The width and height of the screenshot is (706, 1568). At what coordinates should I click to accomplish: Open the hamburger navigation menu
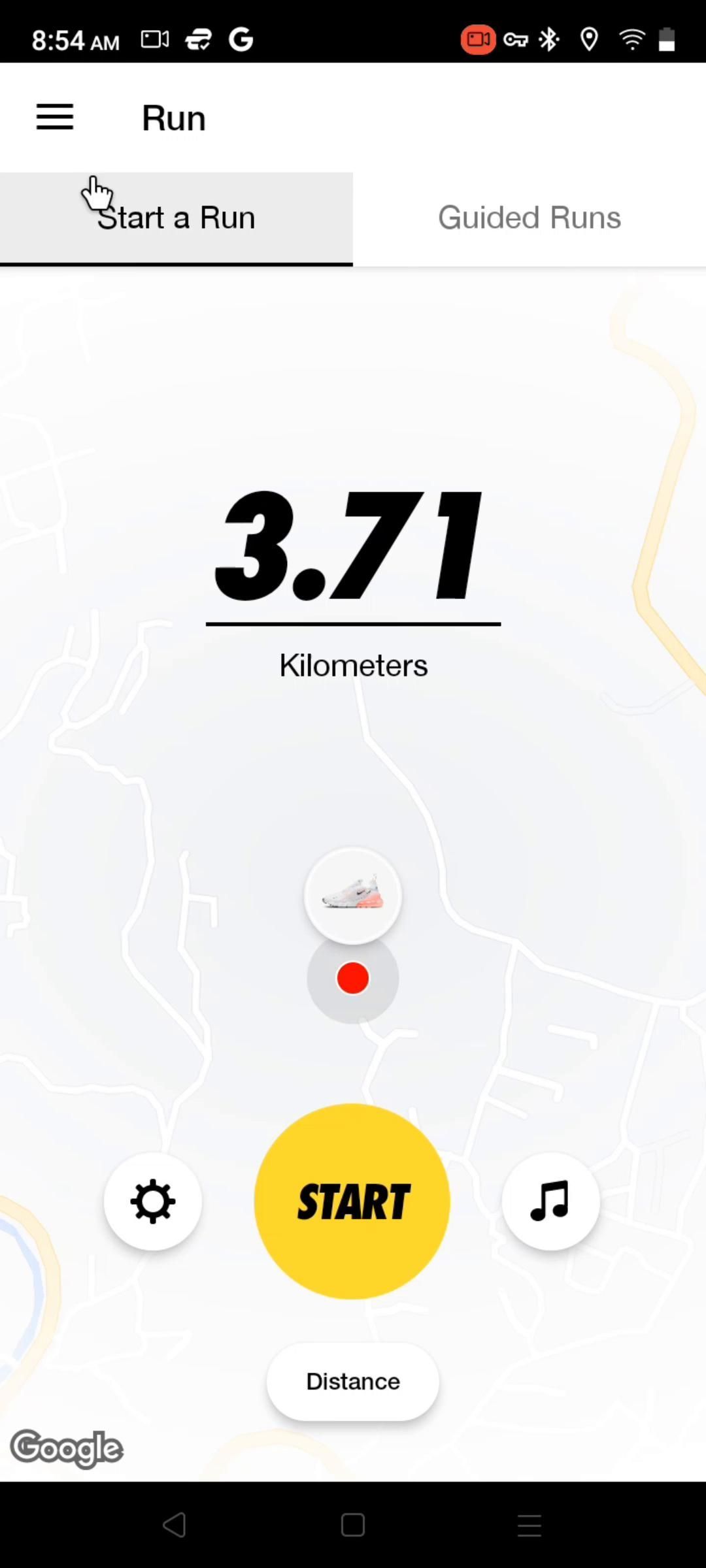click(55, 118)
